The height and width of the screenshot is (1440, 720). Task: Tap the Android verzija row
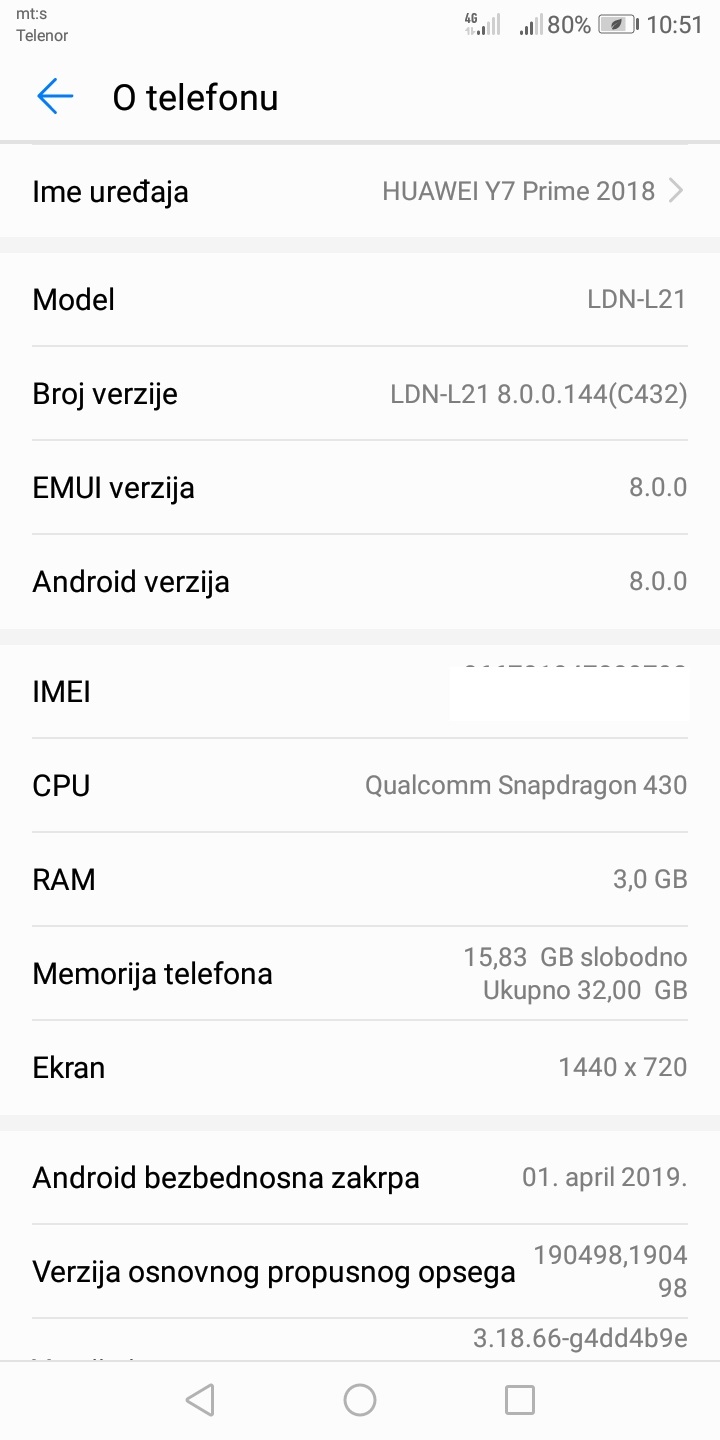(x=360, y=582)
